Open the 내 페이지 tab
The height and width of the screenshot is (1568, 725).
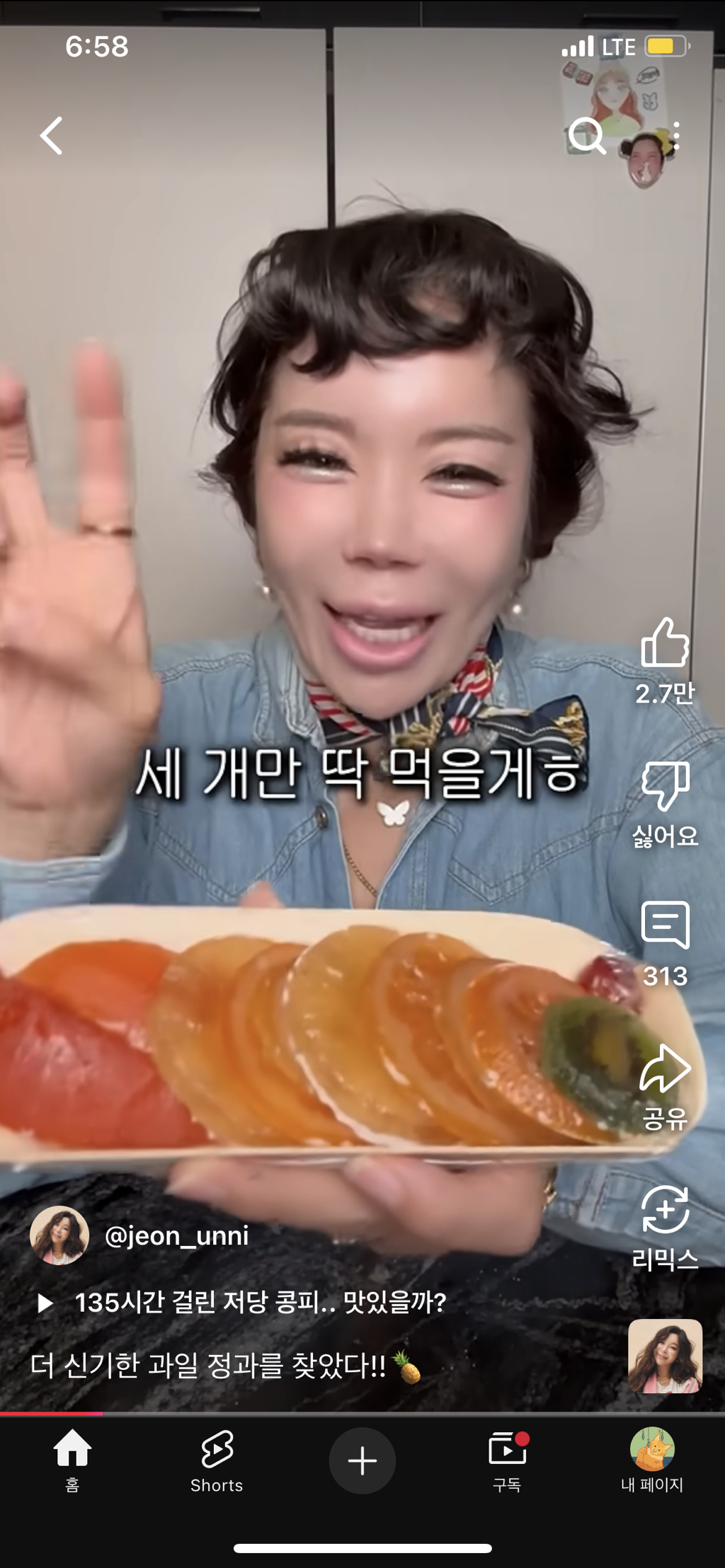(x=652, y=1460)
